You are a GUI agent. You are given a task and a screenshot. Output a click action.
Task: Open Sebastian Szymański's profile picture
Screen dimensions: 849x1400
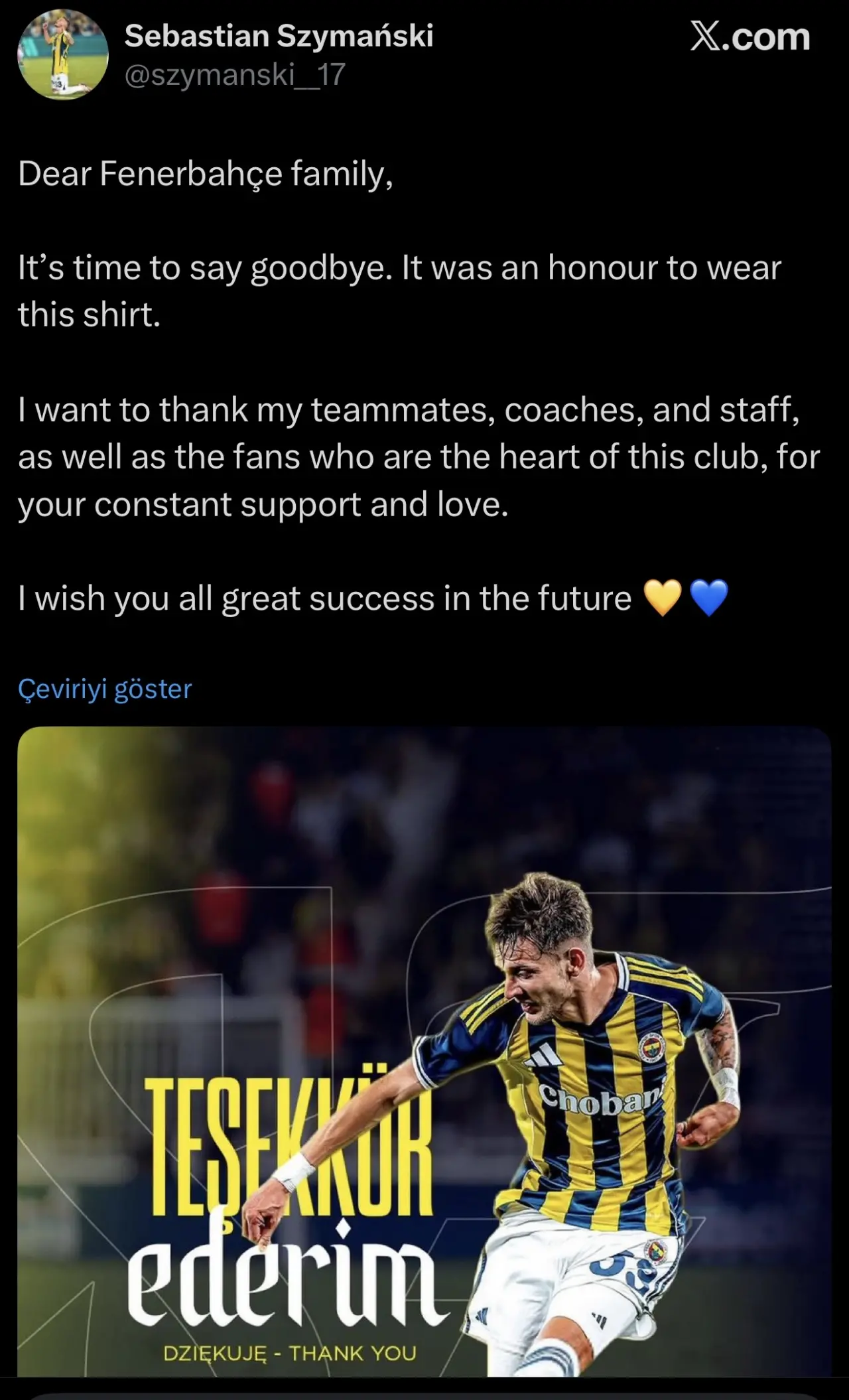(62, 55)
